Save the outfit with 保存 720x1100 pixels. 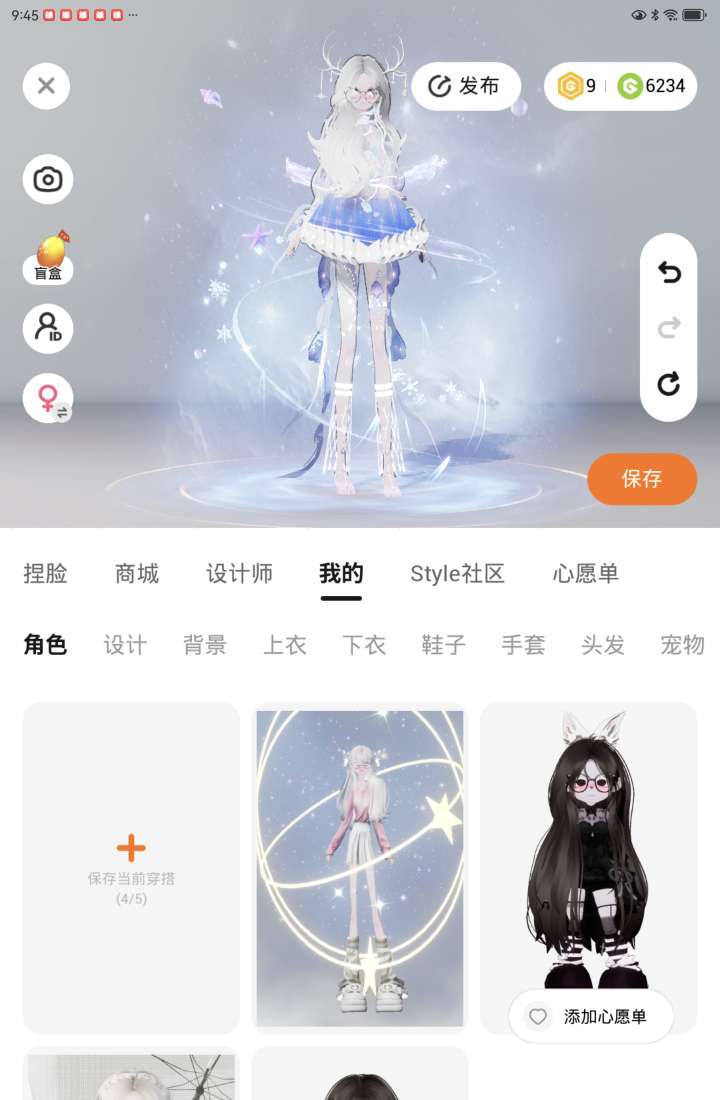pyautogui.click(x=641, y=479)
